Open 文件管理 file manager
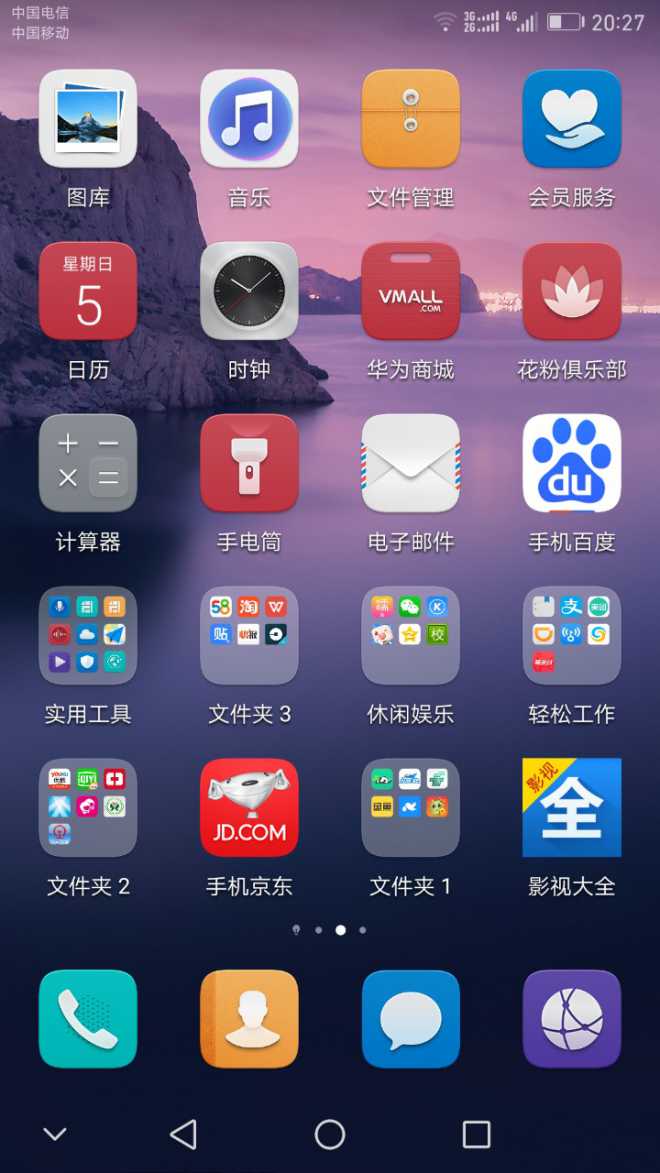The height and width of the screenshot is (1173, 660). [x=410, y=119]
